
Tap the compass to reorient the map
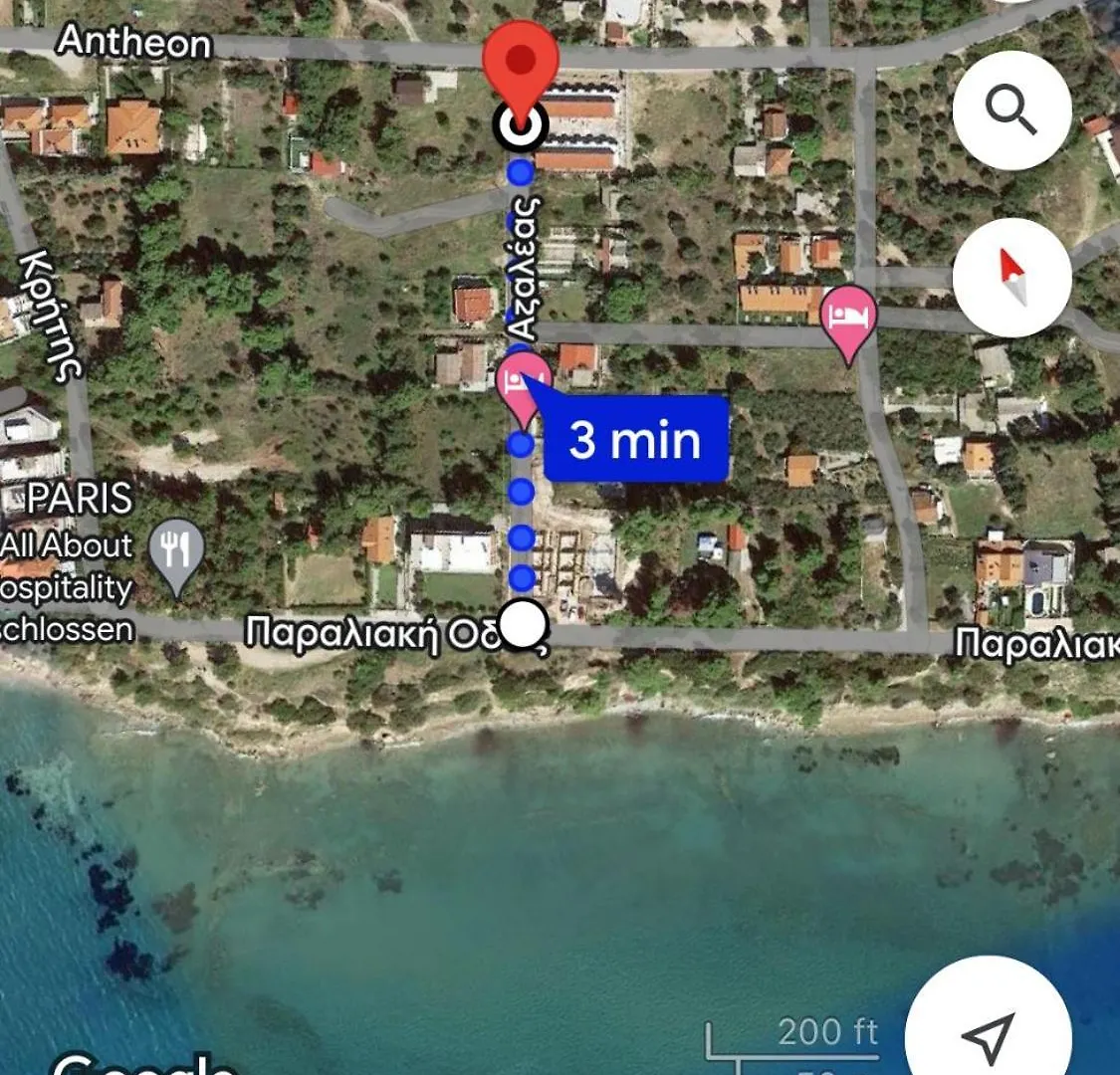1011,278
